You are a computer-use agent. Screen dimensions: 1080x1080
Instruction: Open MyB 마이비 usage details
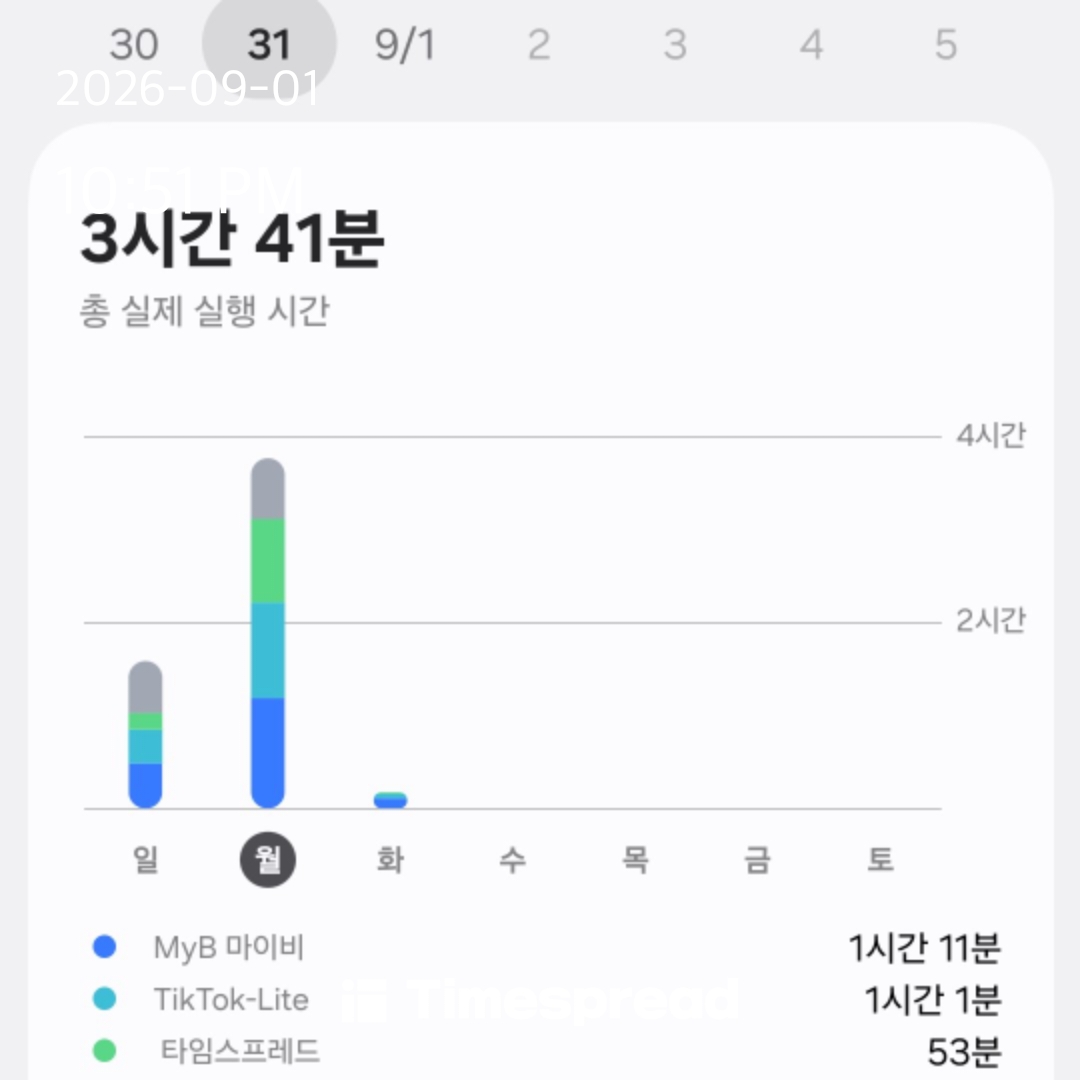(547, 947)
